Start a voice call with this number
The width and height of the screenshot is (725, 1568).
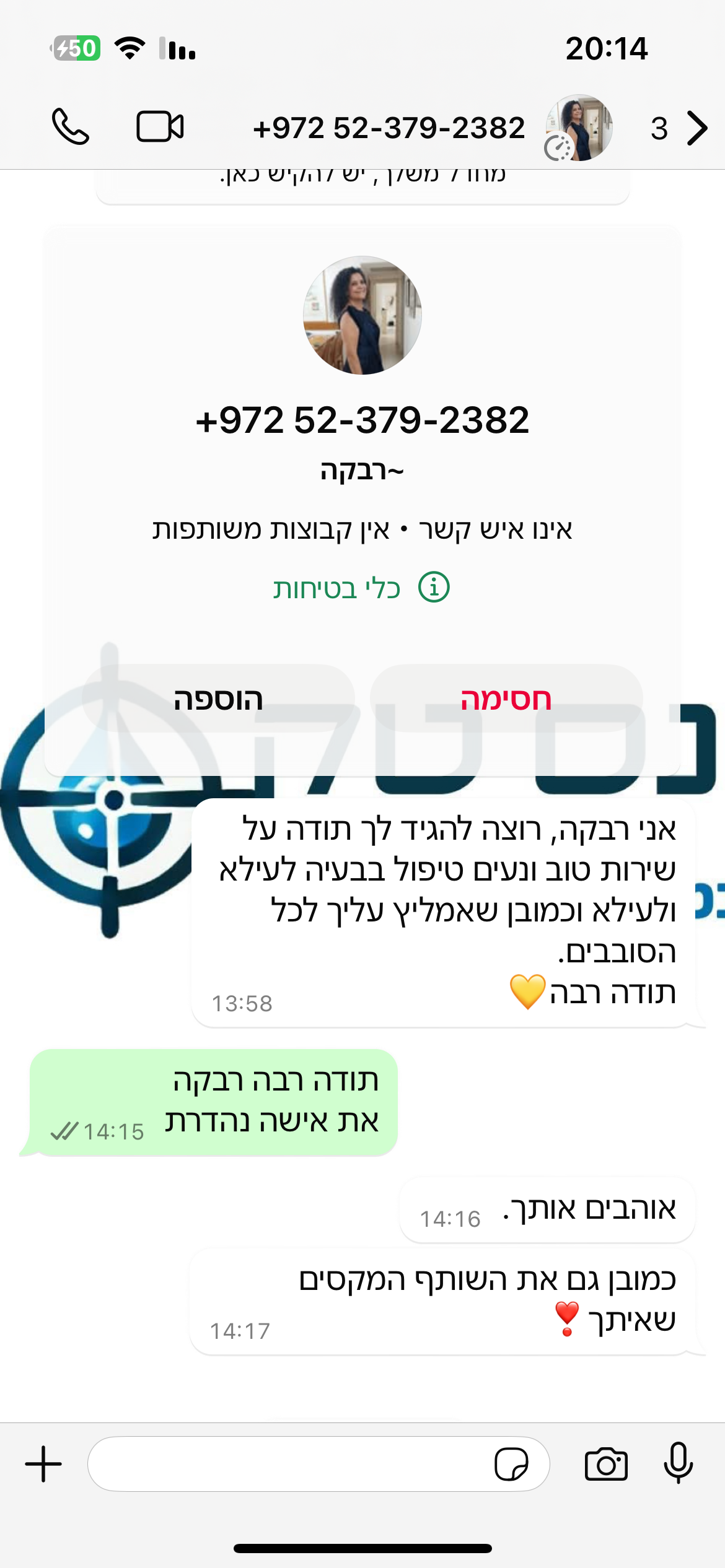[70, 127]
